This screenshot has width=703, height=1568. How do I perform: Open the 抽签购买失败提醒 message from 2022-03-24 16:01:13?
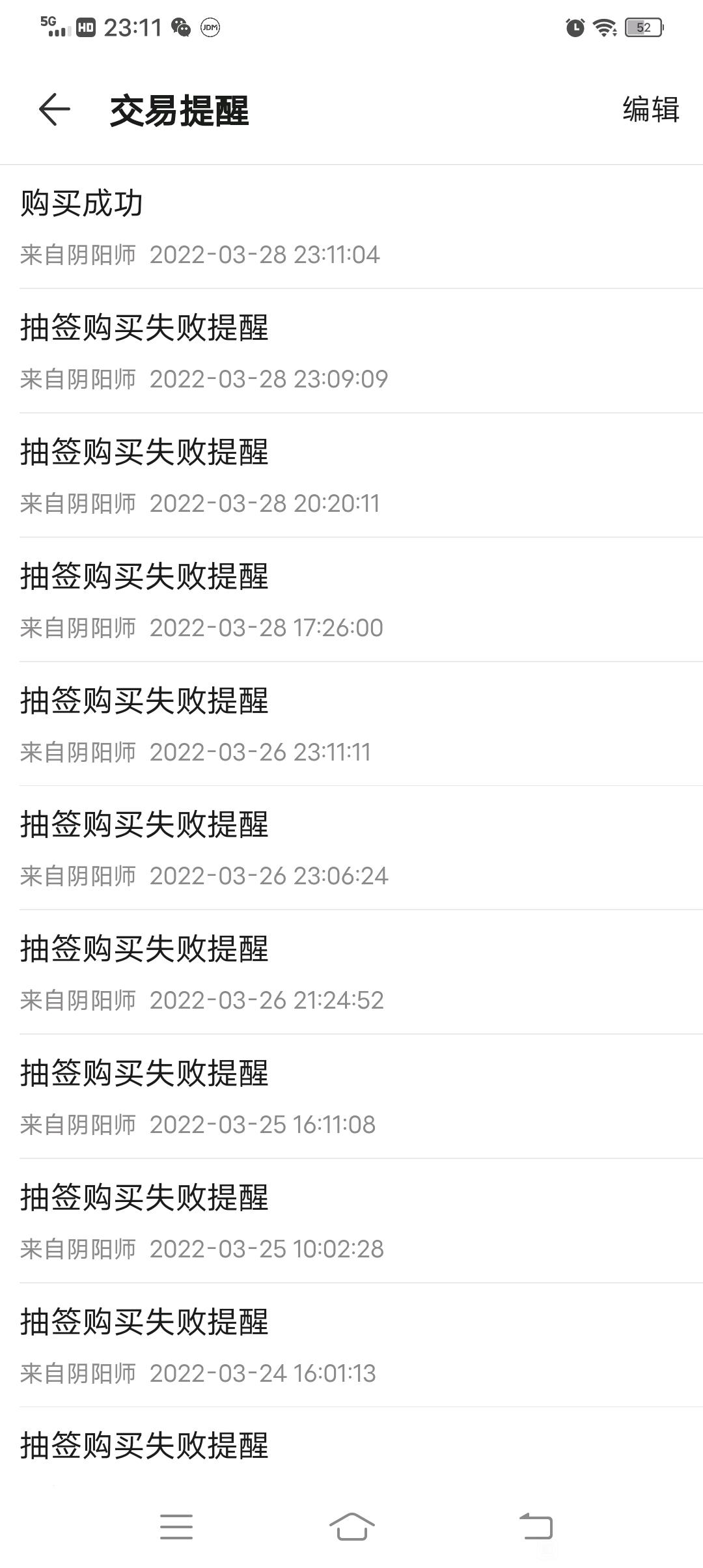point(351,1345)
